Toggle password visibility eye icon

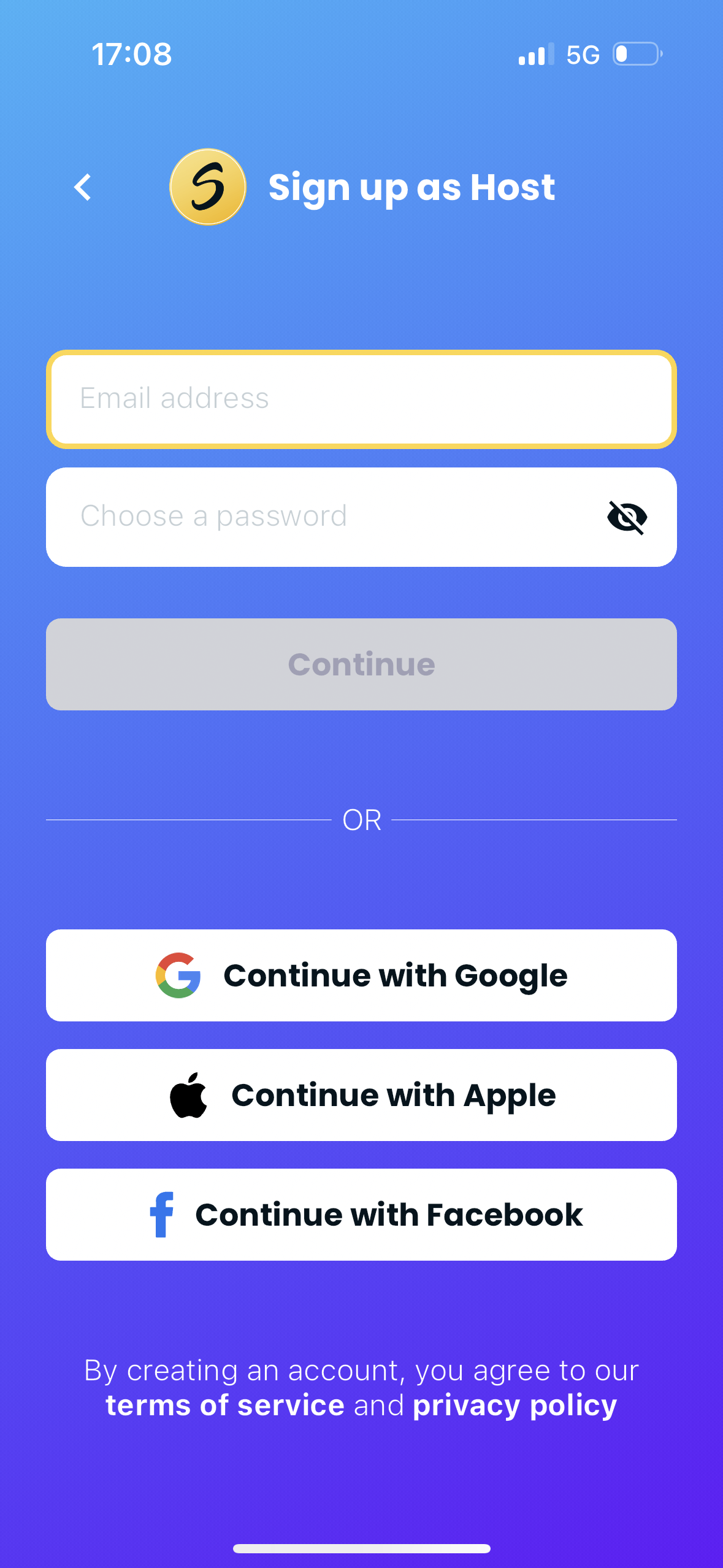click(x=627, y=517)
